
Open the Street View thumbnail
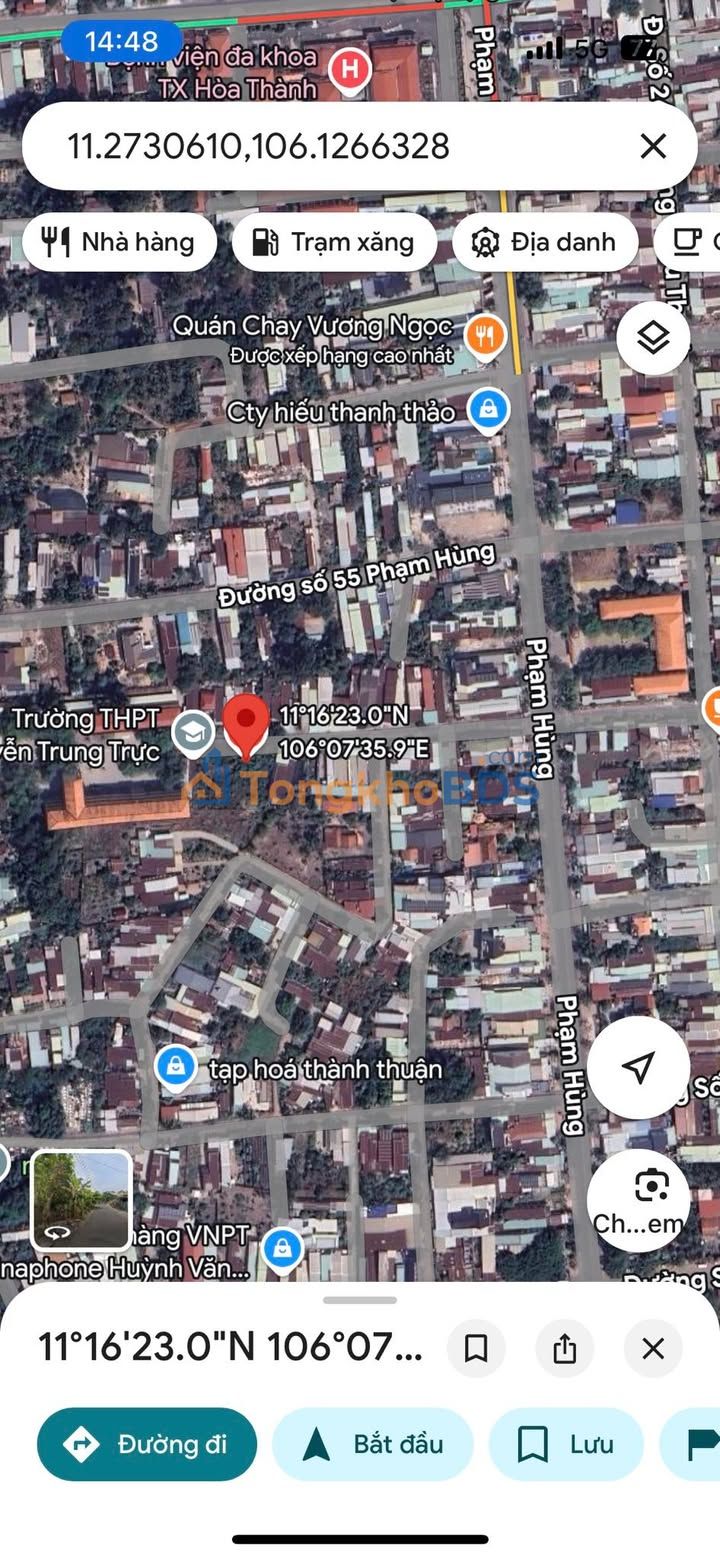[x=81, y=1200]
